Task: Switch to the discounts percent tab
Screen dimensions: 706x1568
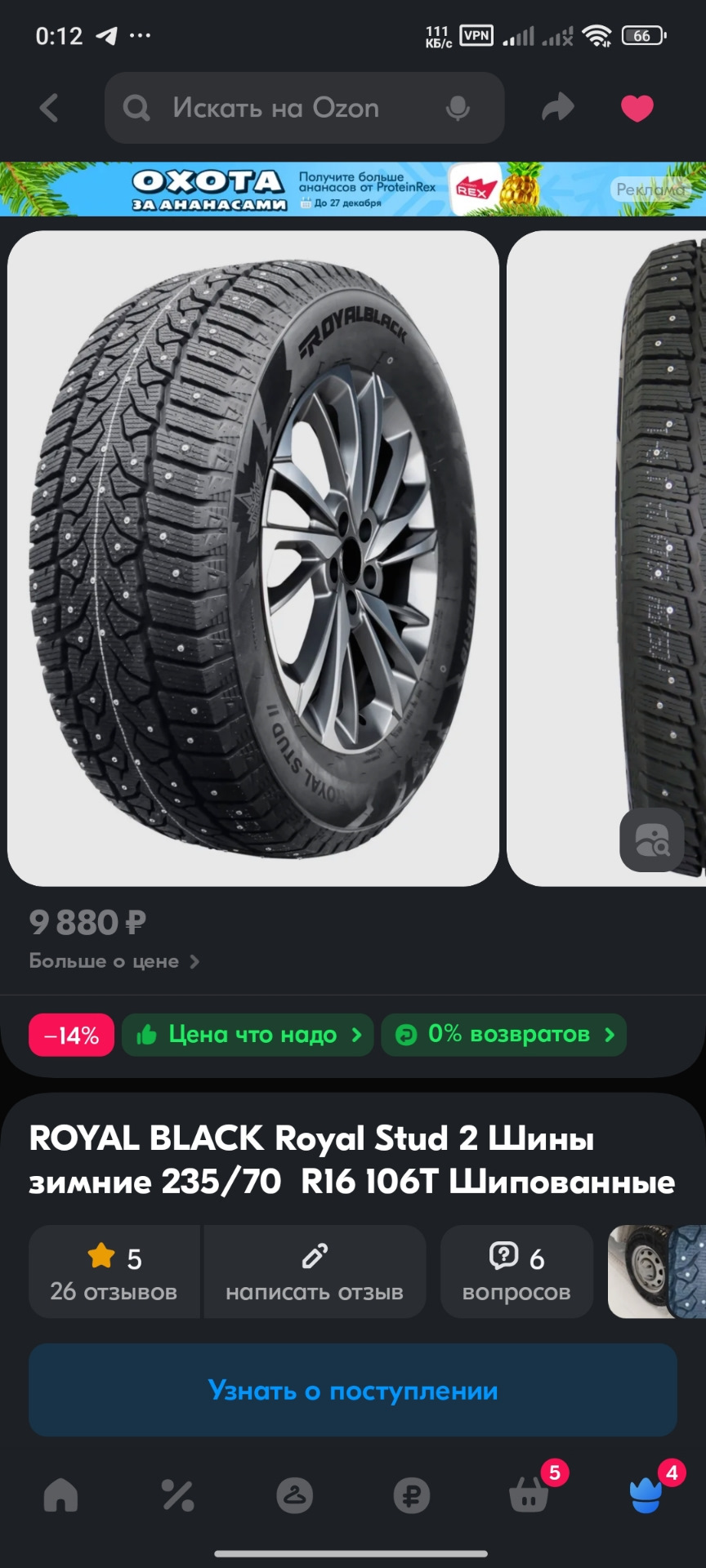Action: [x=177, y=1496]
